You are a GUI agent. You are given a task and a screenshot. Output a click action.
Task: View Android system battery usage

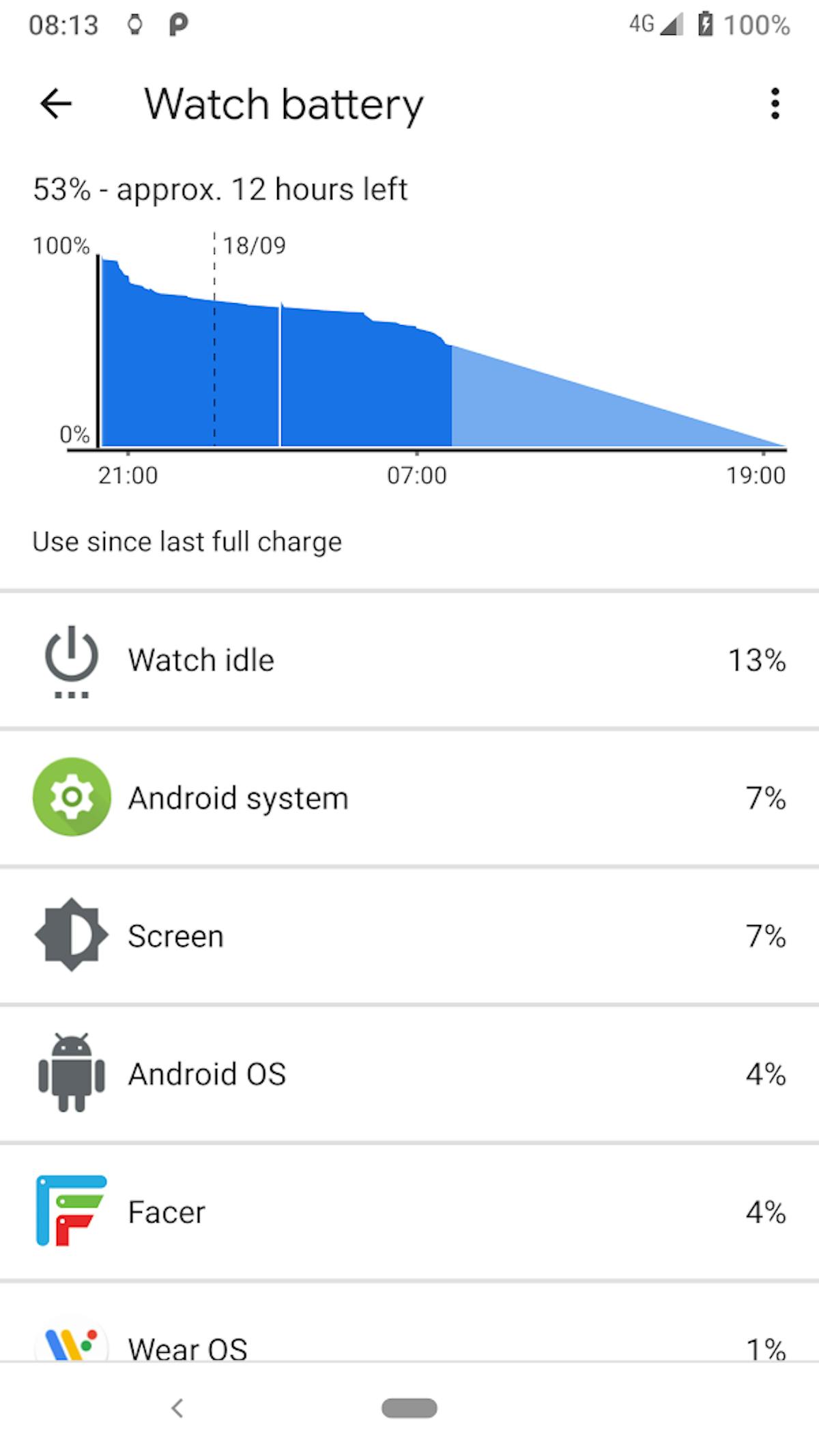pos(409,798)
